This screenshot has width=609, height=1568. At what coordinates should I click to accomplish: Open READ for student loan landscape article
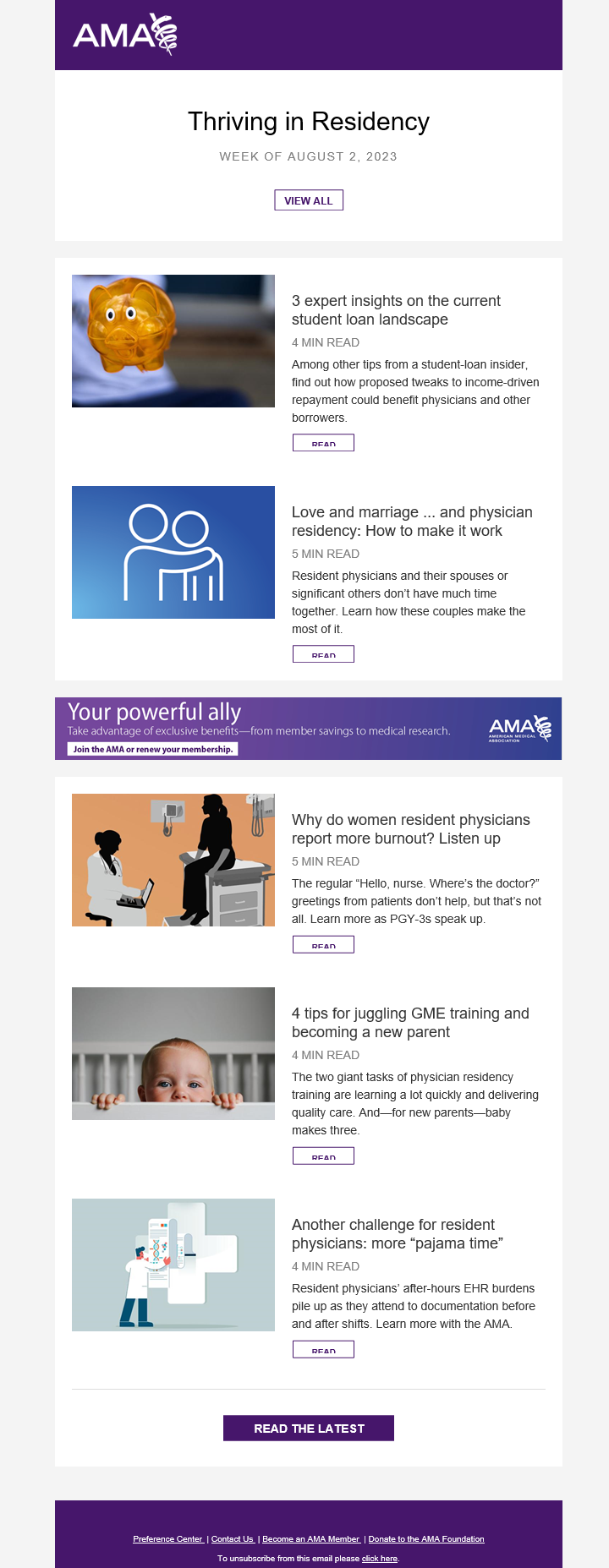pyautogui.click(x=323, y=443)
